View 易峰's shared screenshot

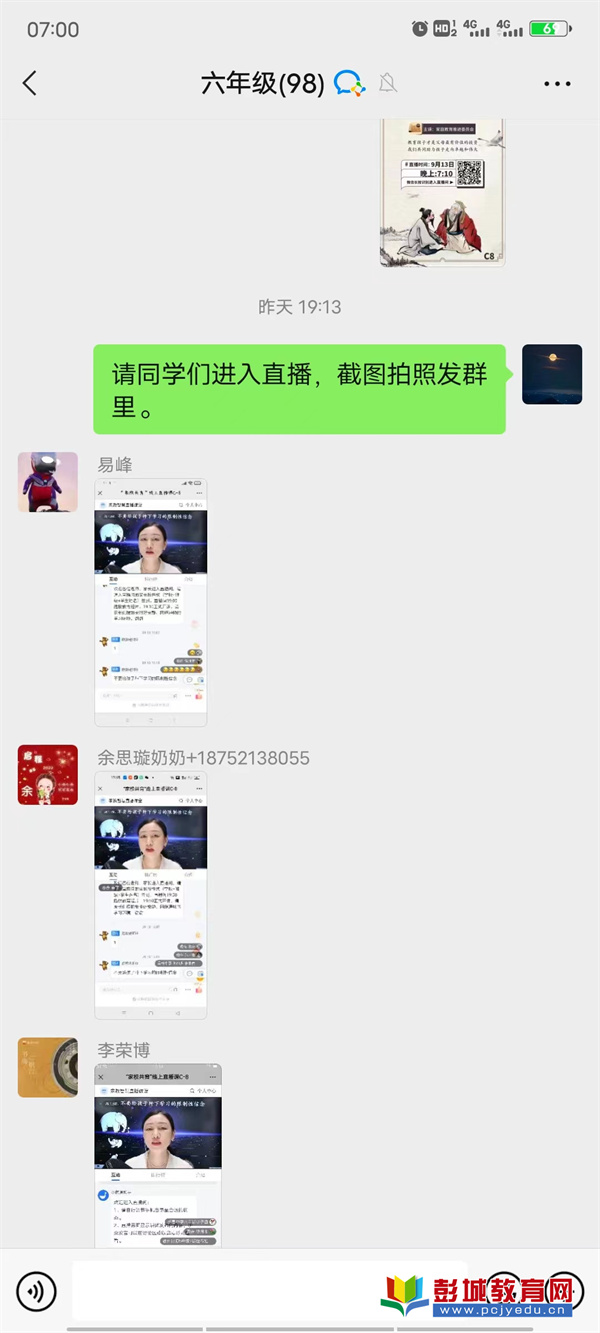pyautogui.click(x=151, y=602)
